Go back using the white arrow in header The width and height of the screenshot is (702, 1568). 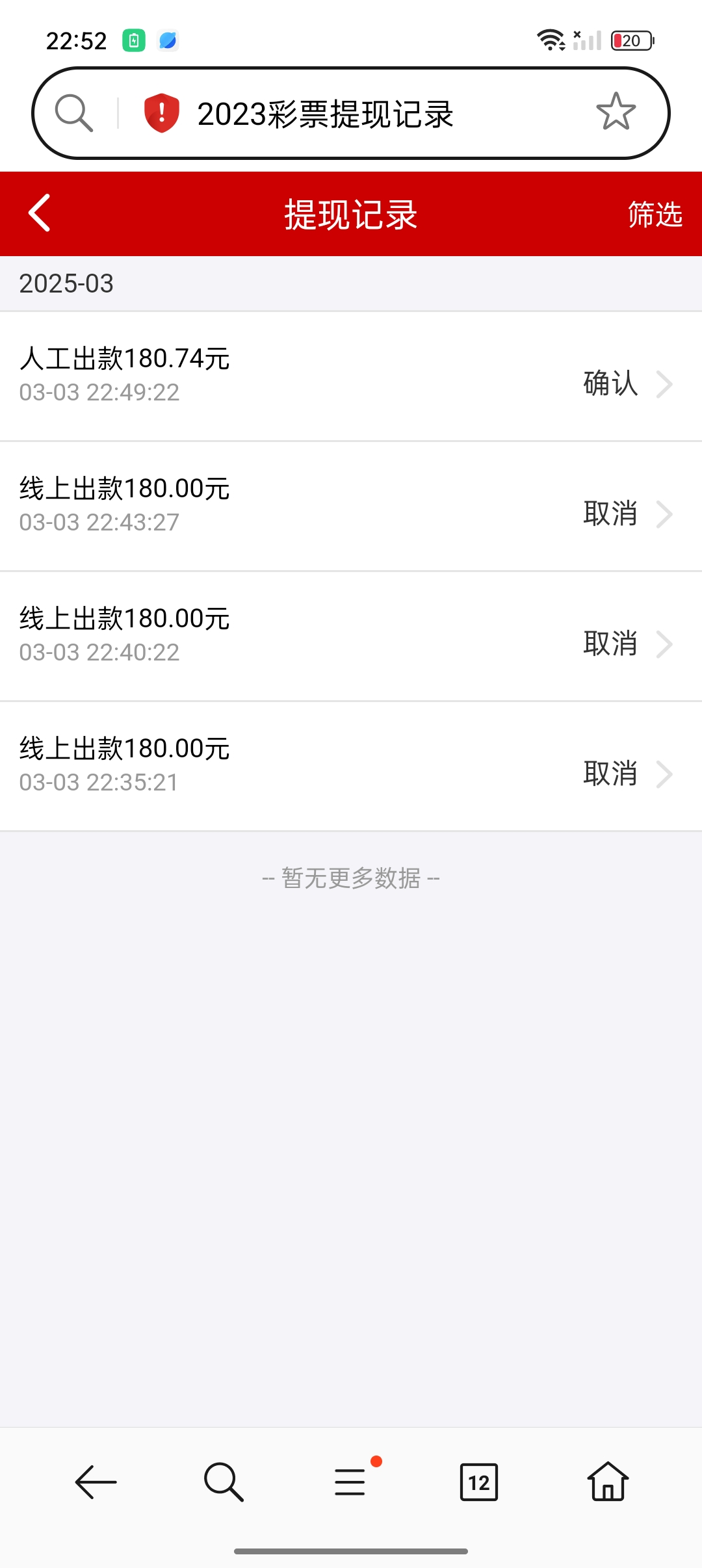pyautogui.click(x=40, y=213)
